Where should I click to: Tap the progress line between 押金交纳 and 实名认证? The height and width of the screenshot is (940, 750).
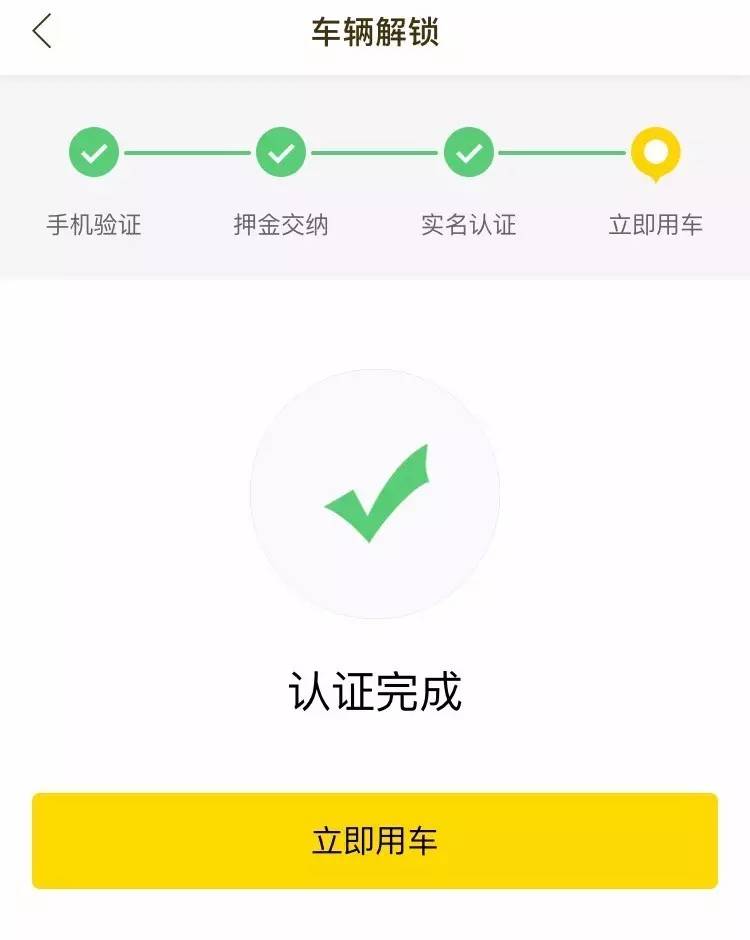coord(374,153)
